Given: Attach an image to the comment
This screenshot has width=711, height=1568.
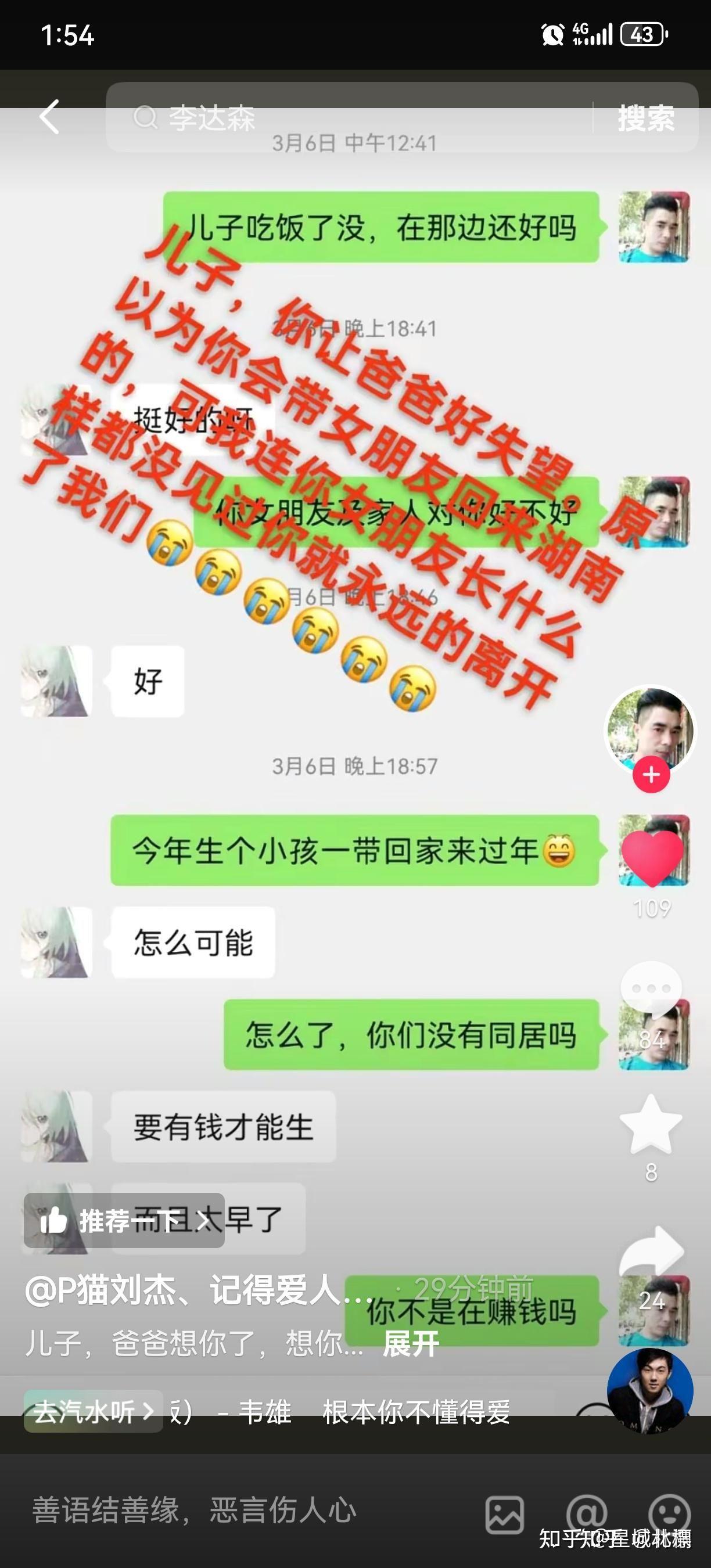Looking at the screenshot, I should [505, 1514].
